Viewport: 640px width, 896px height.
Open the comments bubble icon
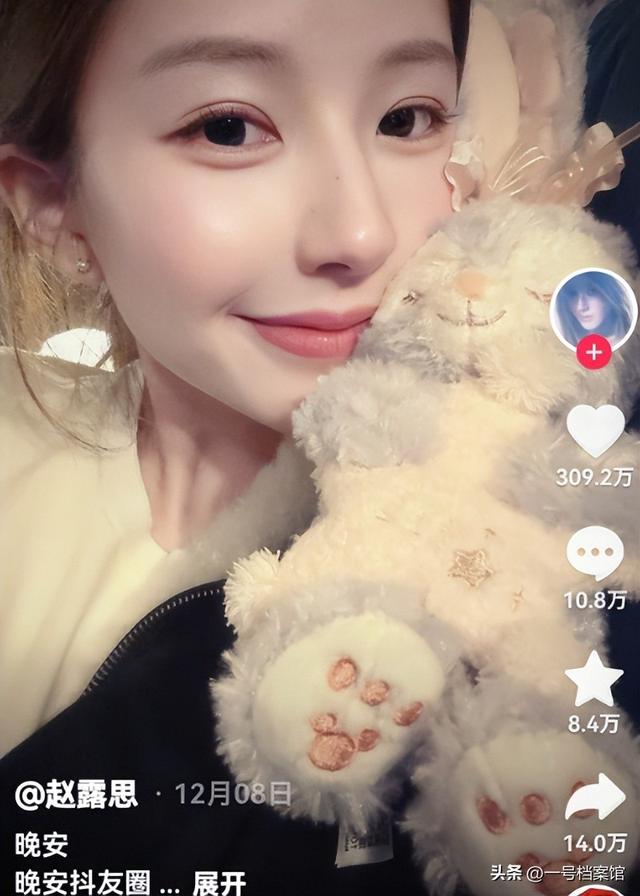pos(594,553)
